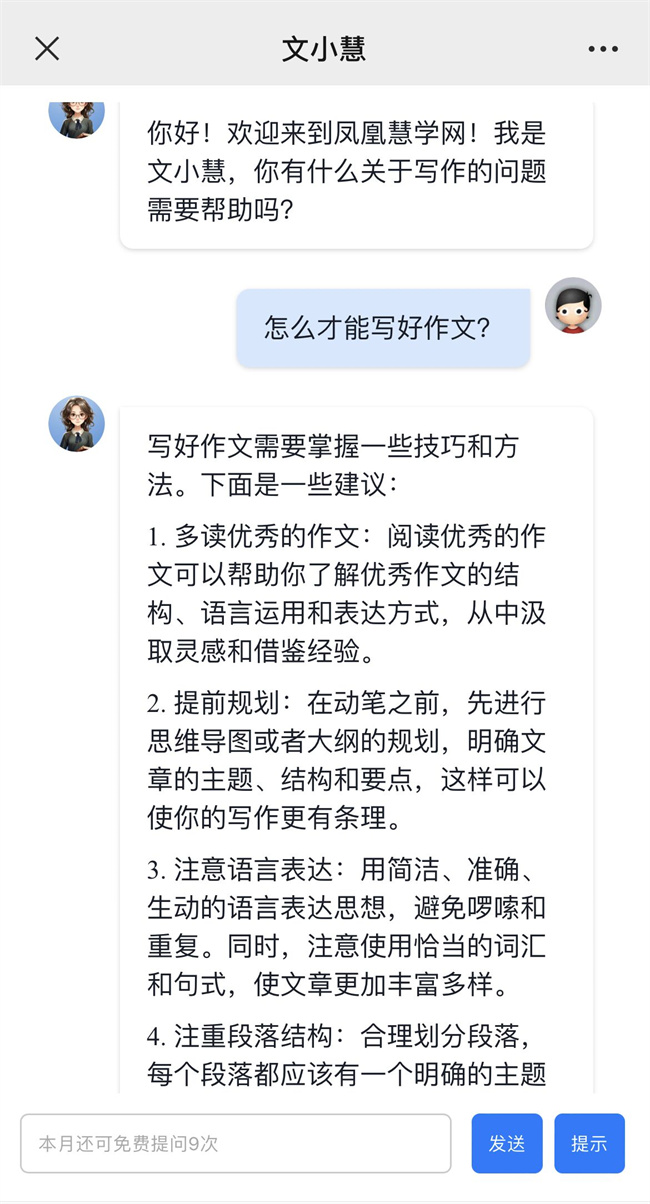
Task: Send the message with 发送 button
Action: click(507, 1143)
